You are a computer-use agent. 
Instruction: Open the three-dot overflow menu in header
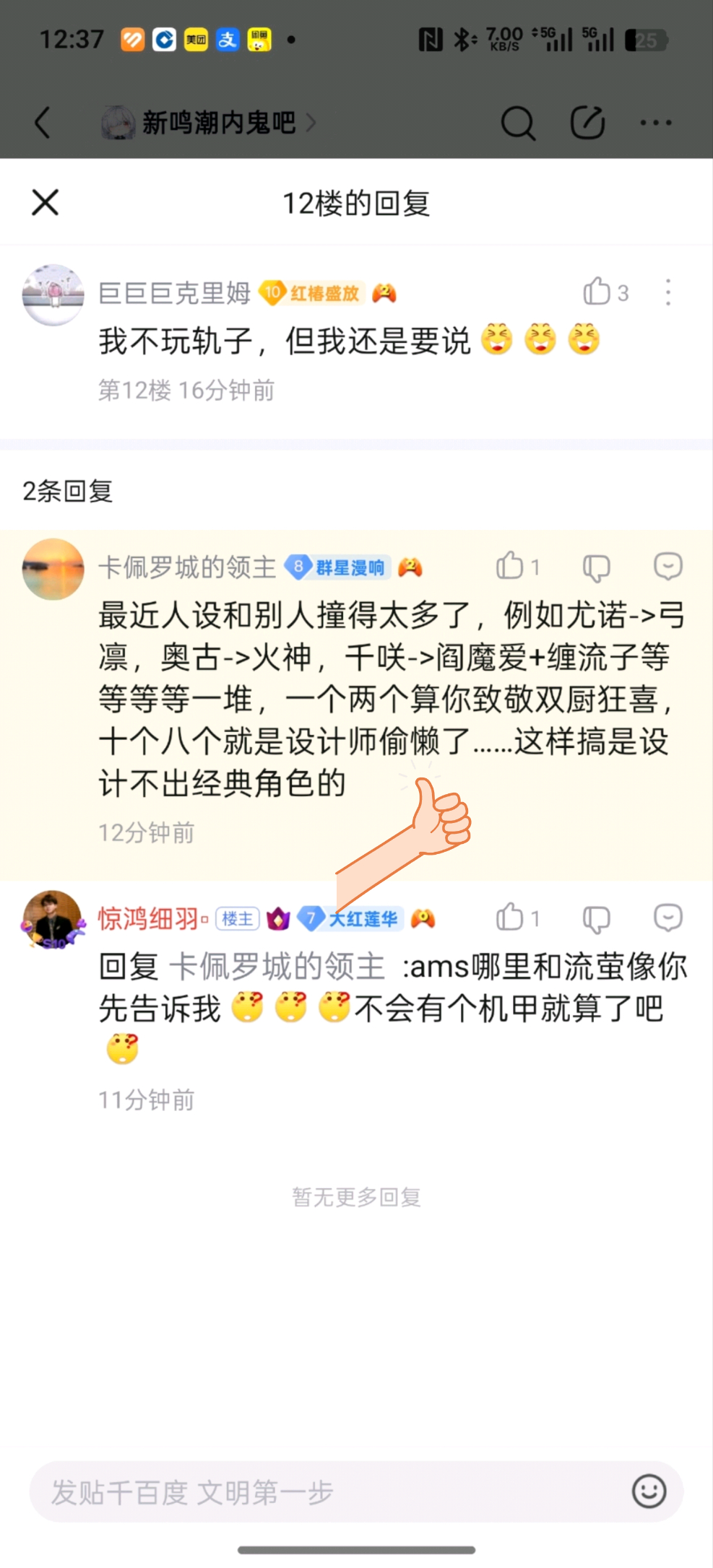[655, 123]
